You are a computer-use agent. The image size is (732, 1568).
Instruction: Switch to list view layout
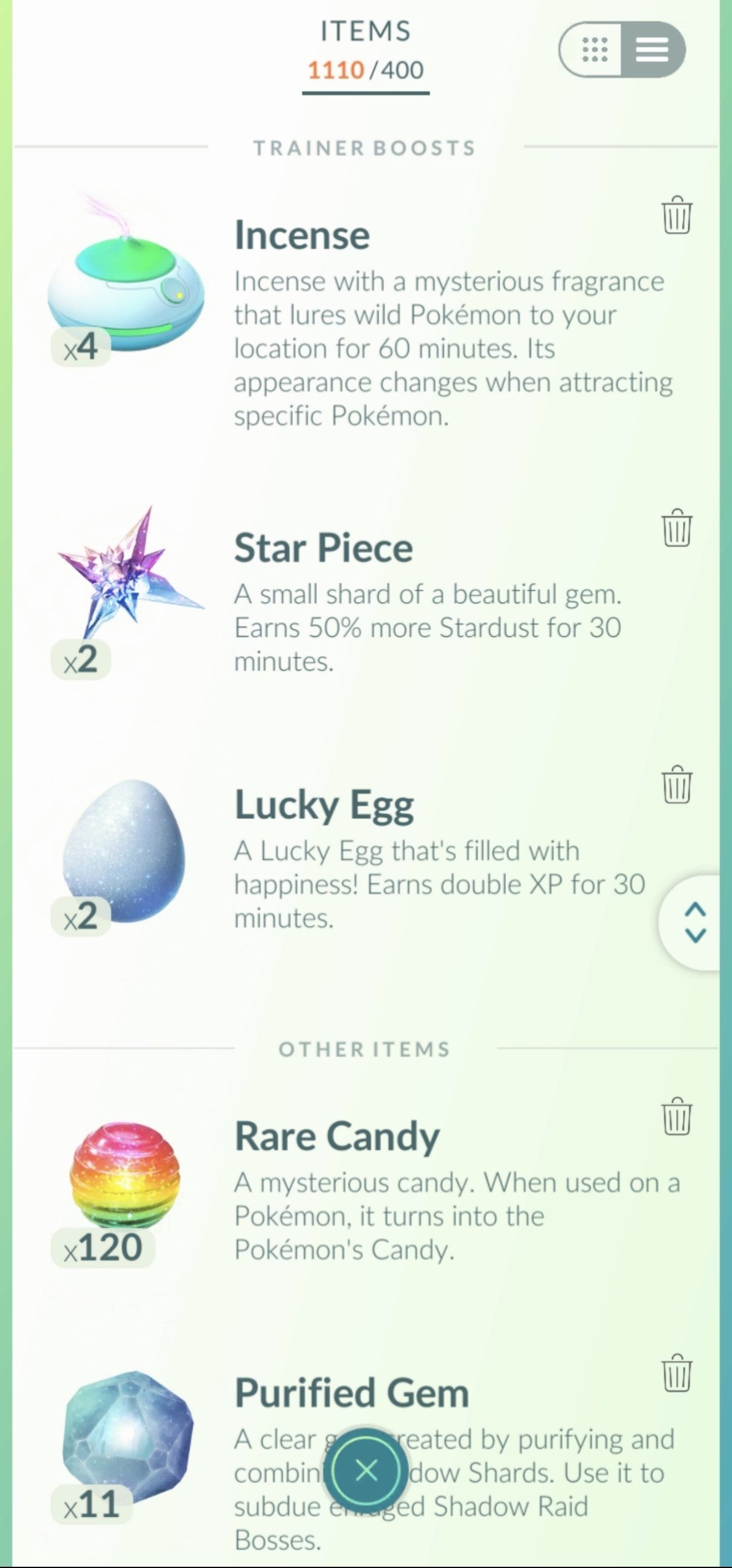652,50
